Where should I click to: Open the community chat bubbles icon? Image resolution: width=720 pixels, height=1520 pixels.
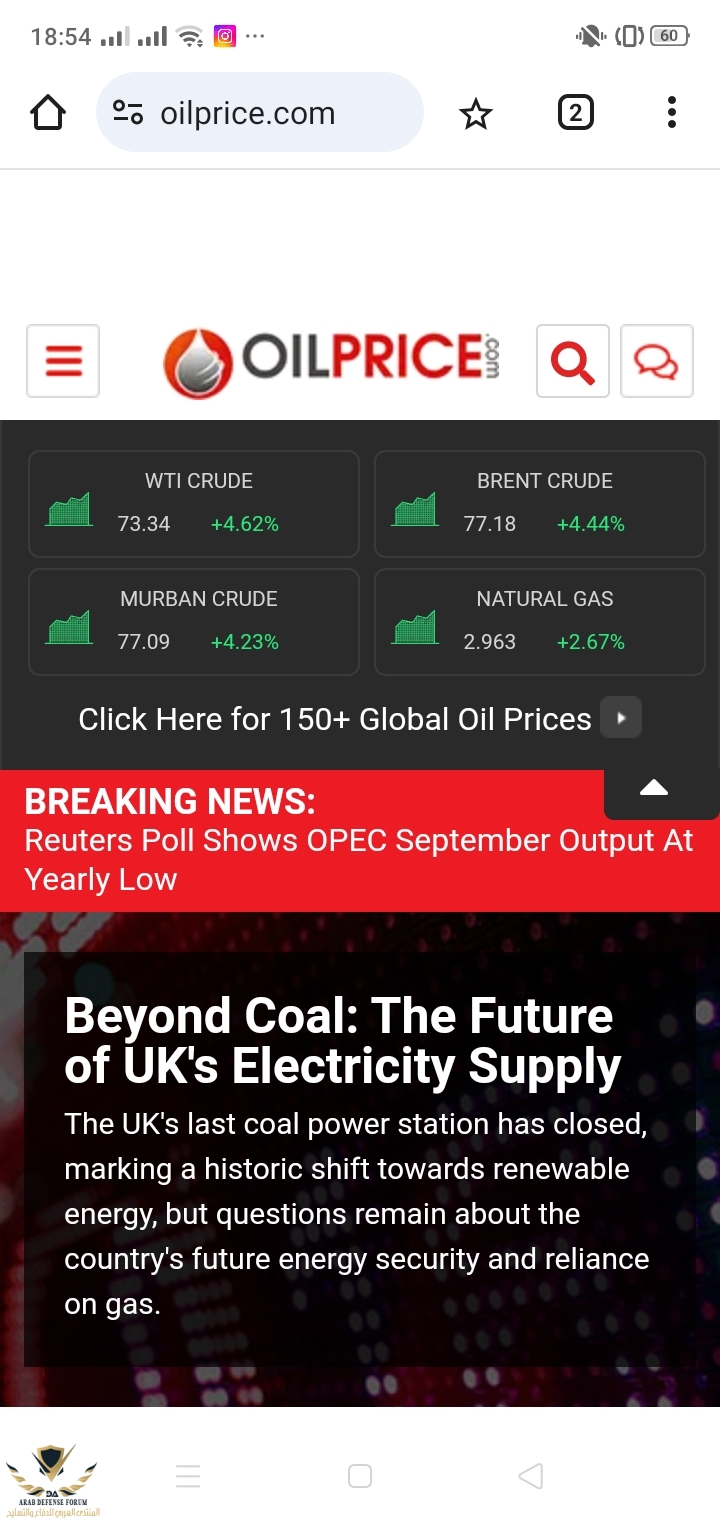coord(657,361)
